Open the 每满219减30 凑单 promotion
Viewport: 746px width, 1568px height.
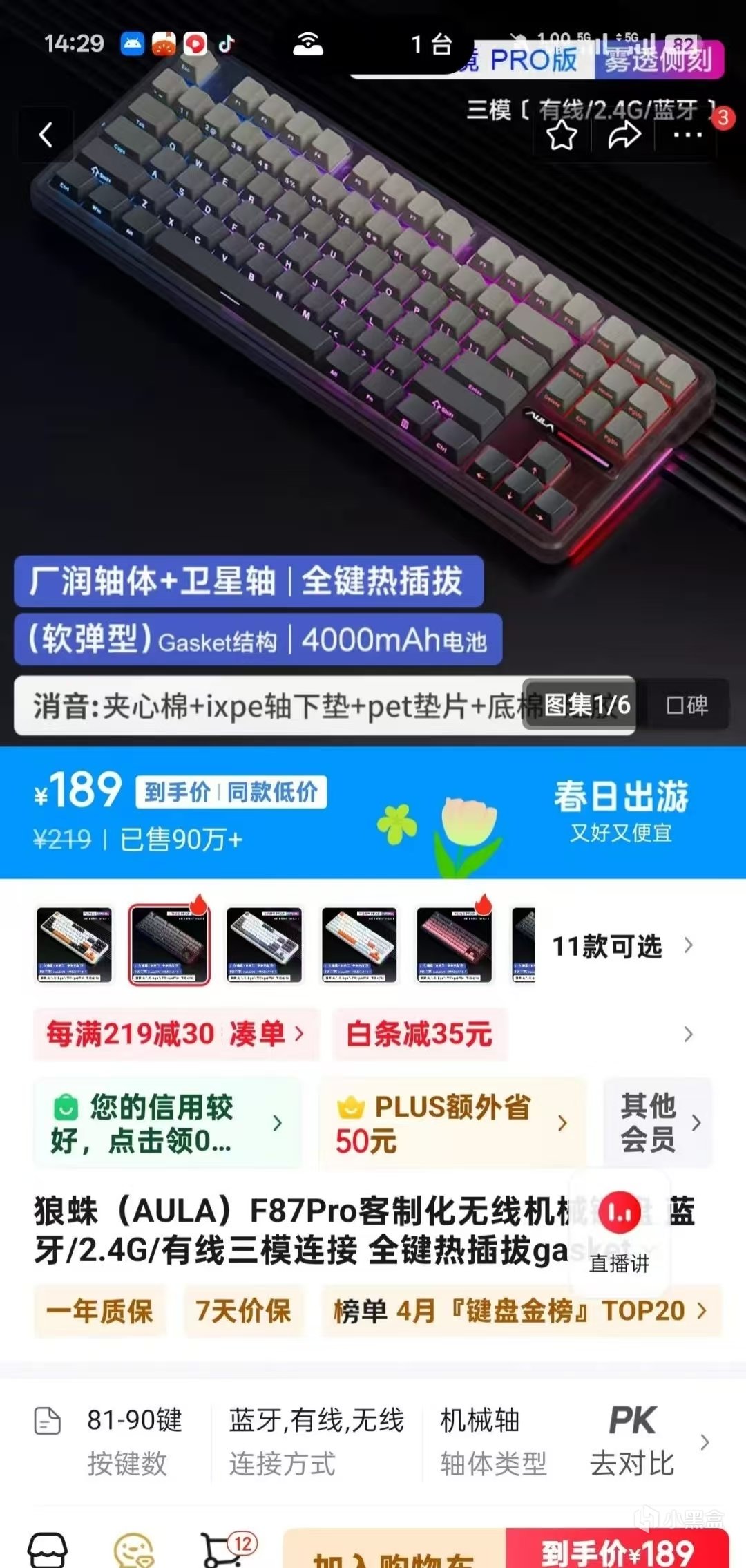175,1035
